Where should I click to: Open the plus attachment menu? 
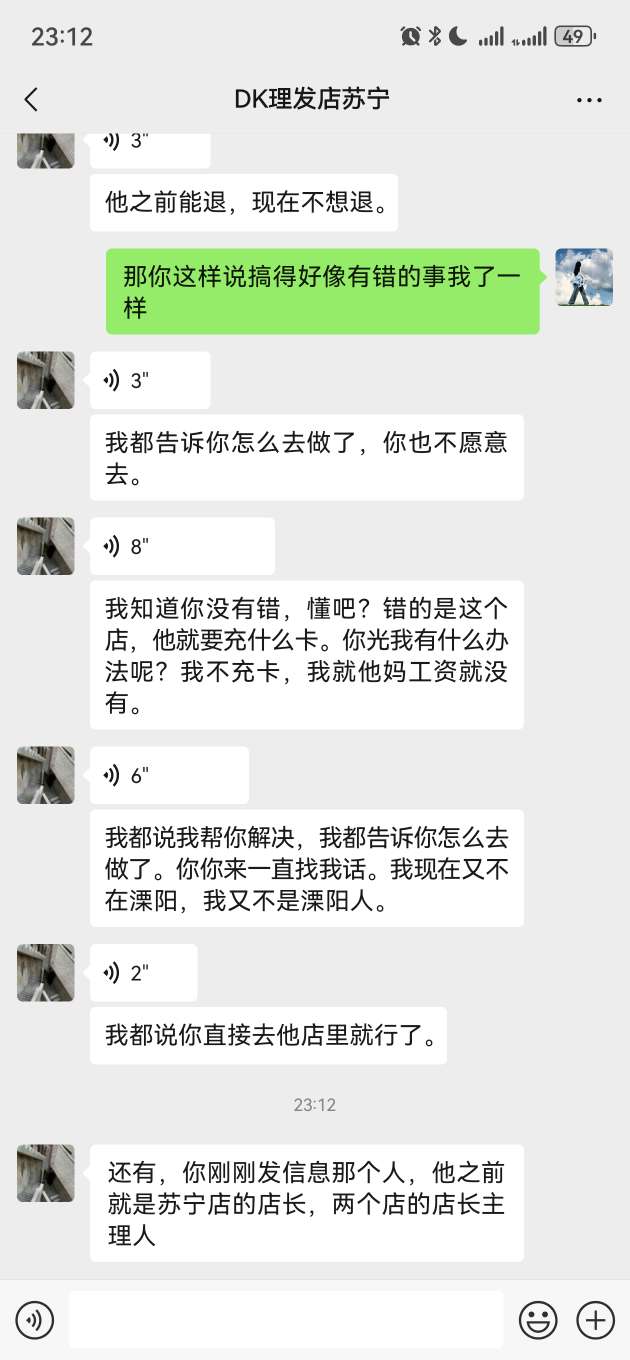596,1320
